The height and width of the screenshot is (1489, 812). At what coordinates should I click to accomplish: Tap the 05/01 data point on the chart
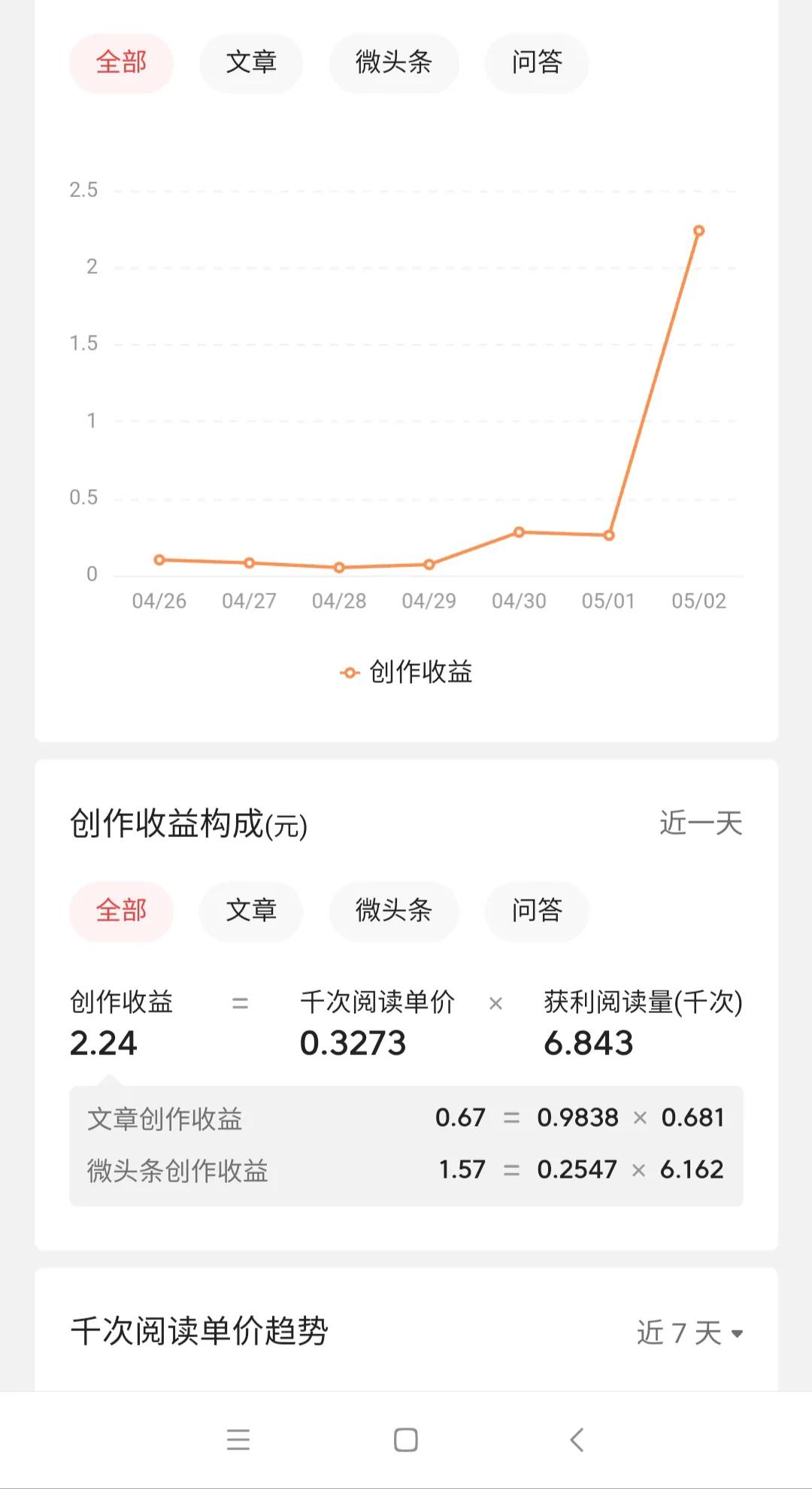click(610, 535)
